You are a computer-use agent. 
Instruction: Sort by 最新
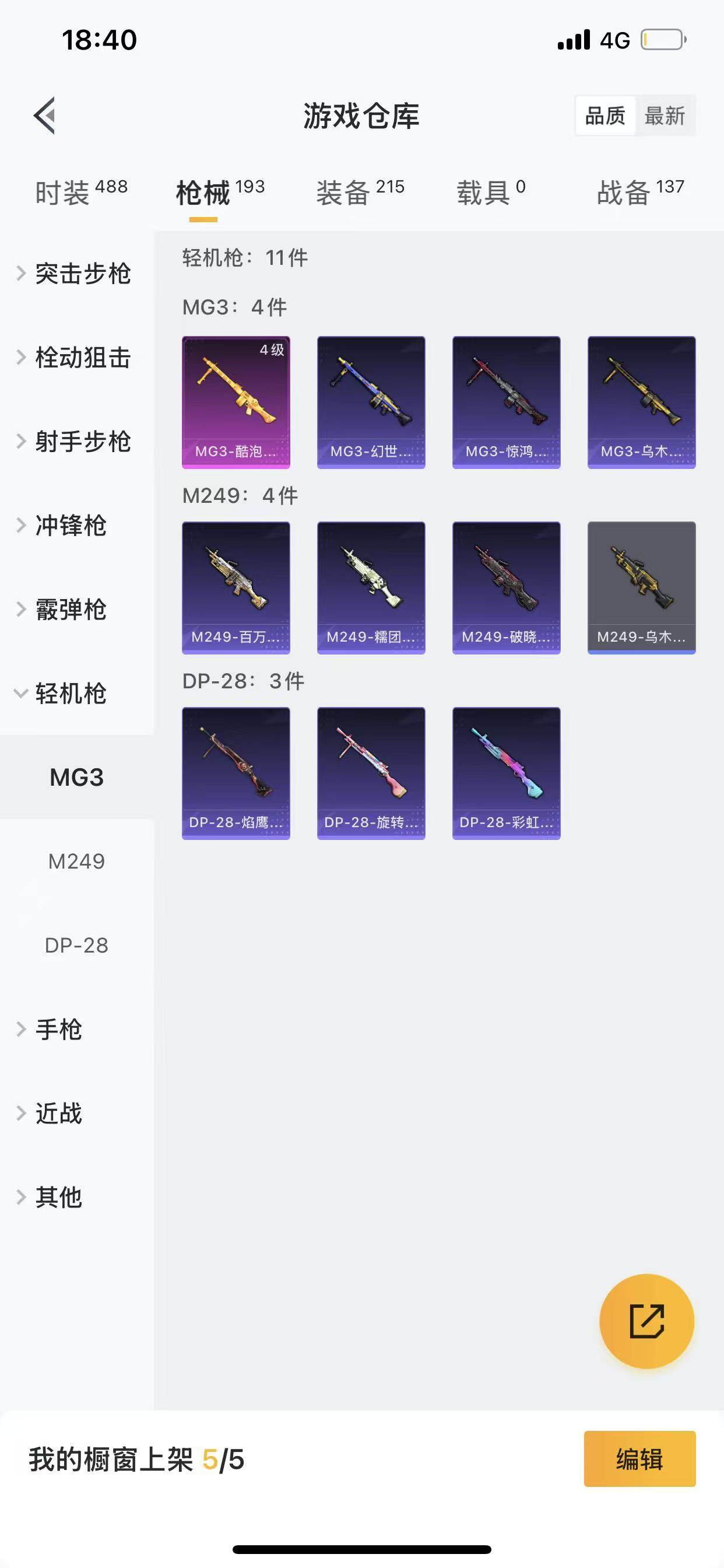665,115
